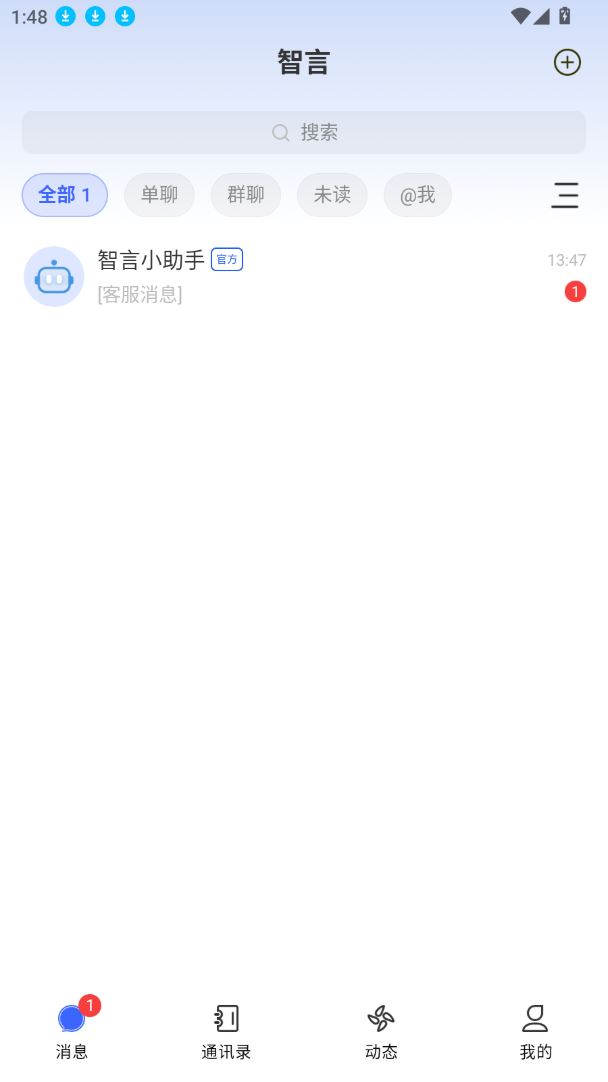Open the 搜索 search box
608x1082 pixels.
304,133
